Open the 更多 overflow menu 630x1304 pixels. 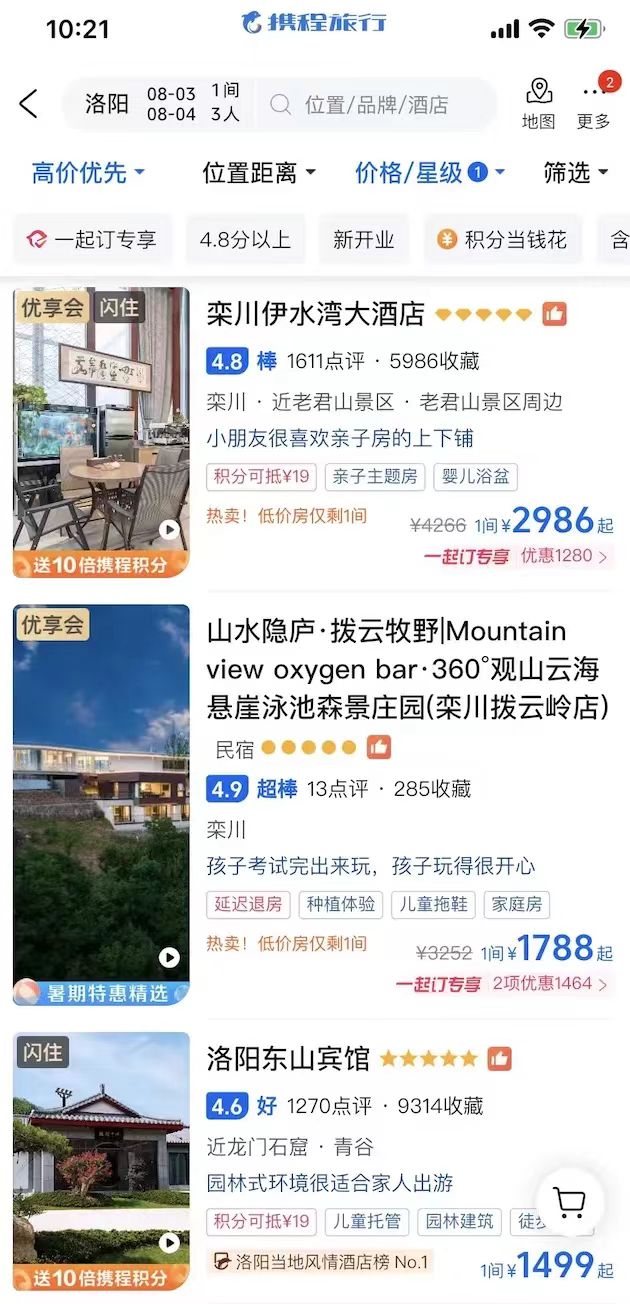coord(593,103)
